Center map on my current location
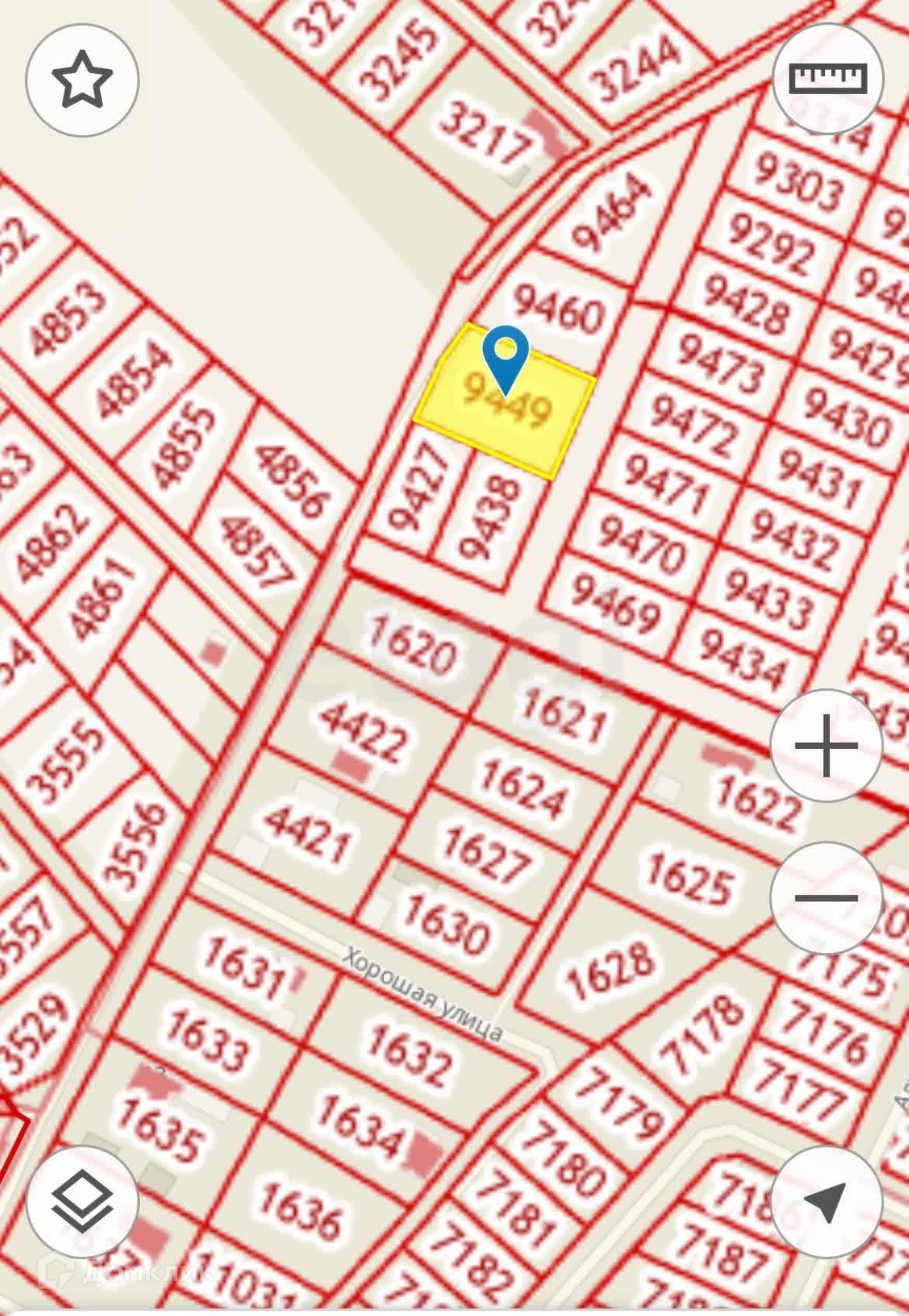909x1316 pixels. tap(826, 1201)
